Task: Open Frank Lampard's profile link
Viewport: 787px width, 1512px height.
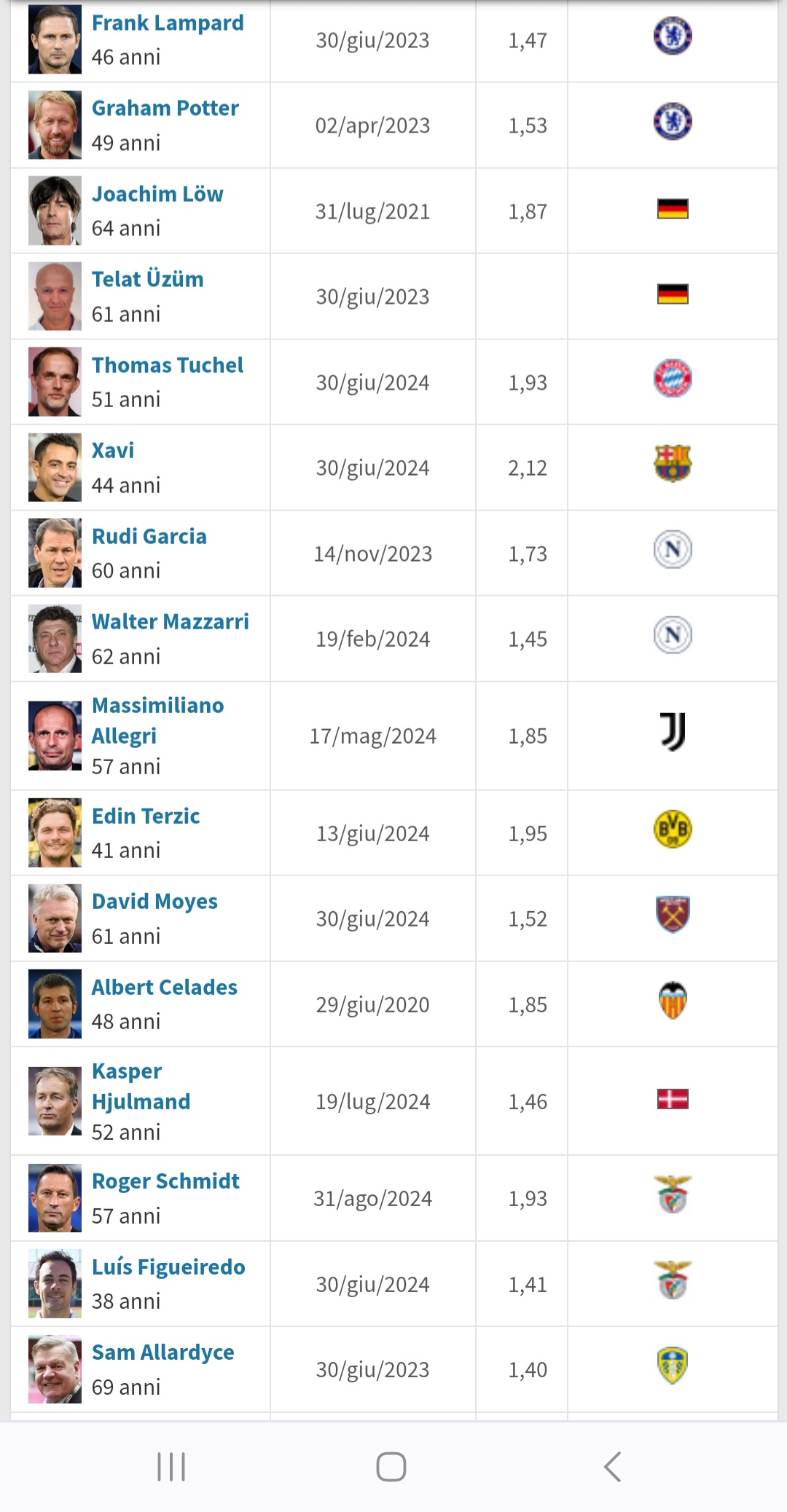Action: 168,23
